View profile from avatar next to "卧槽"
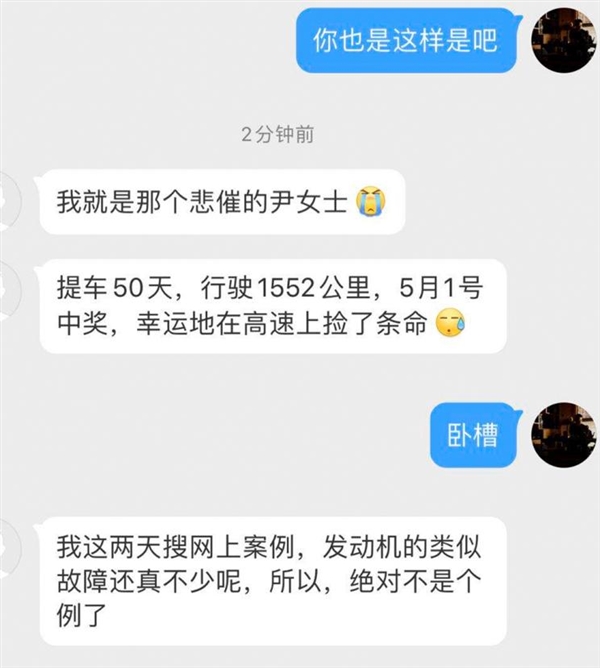 [565, 432]
